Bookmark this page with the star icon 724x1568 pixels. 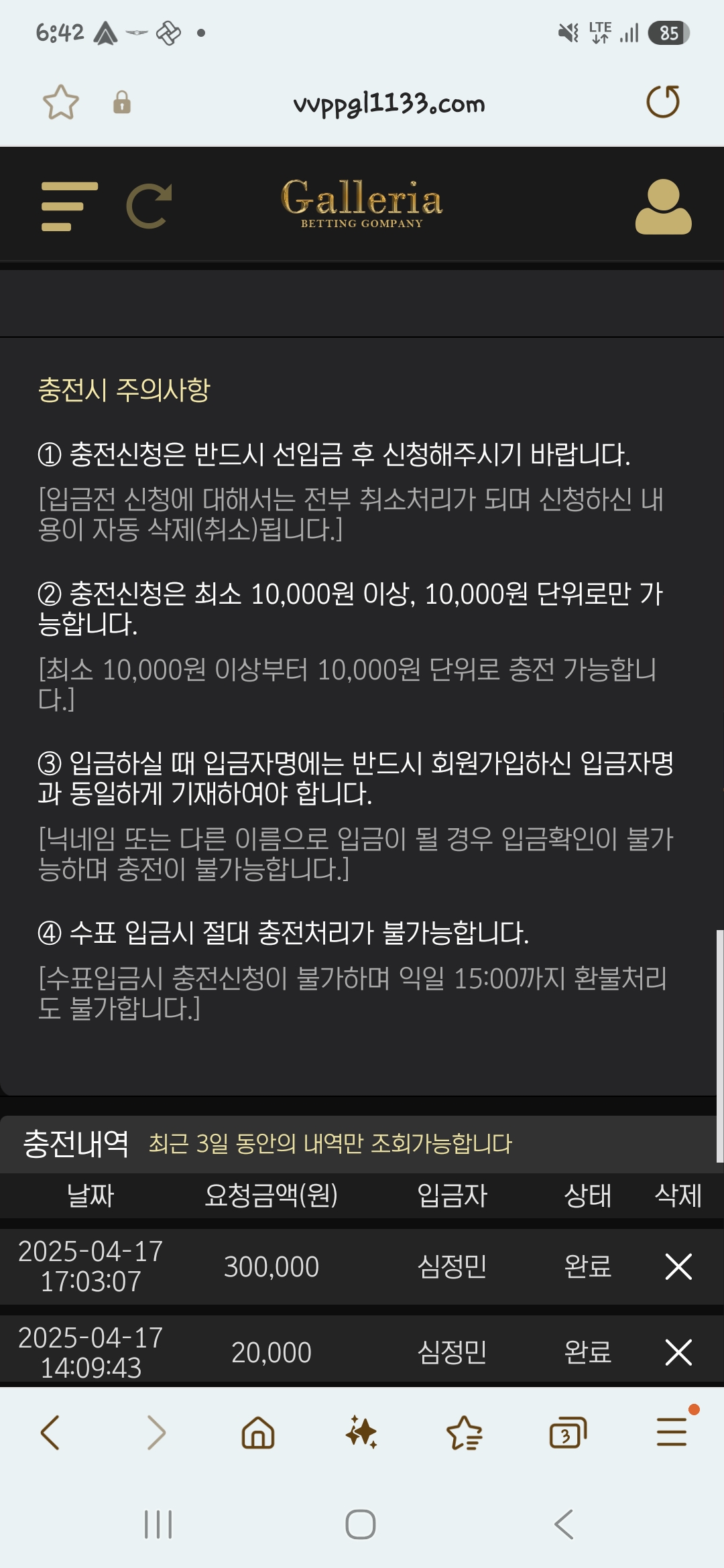tap(60, 102)
